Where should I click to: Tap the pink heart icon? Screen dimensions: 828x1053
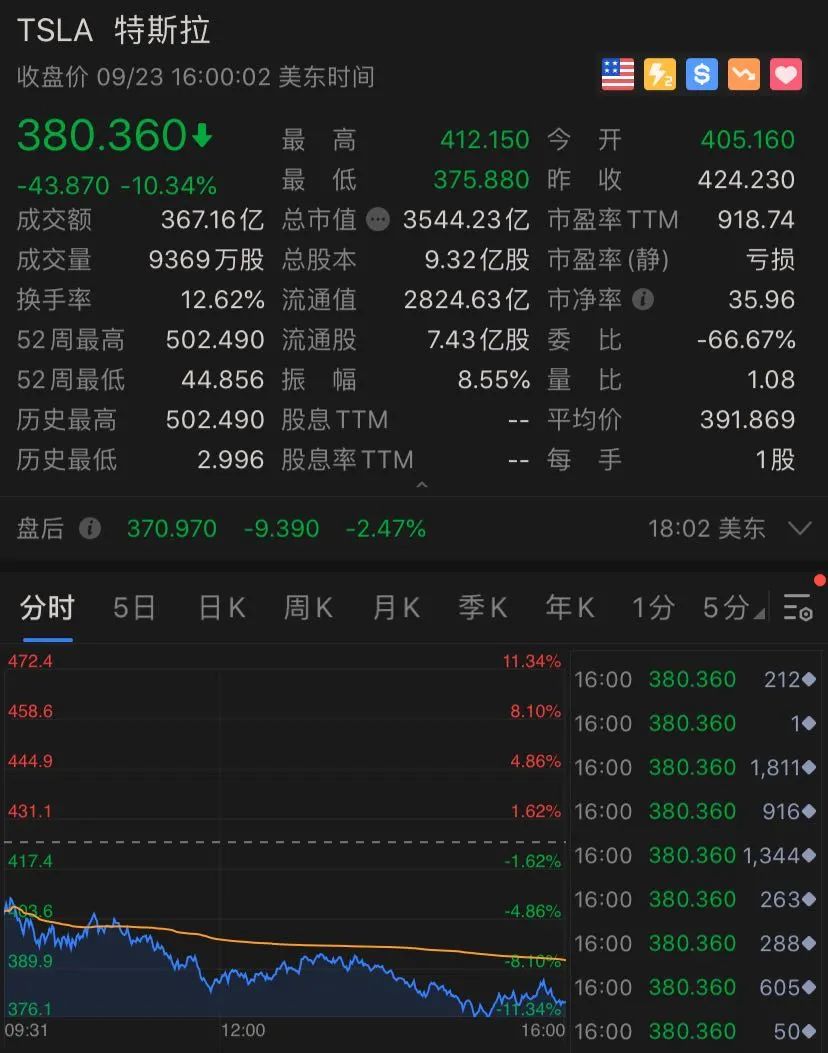[786, 74]
